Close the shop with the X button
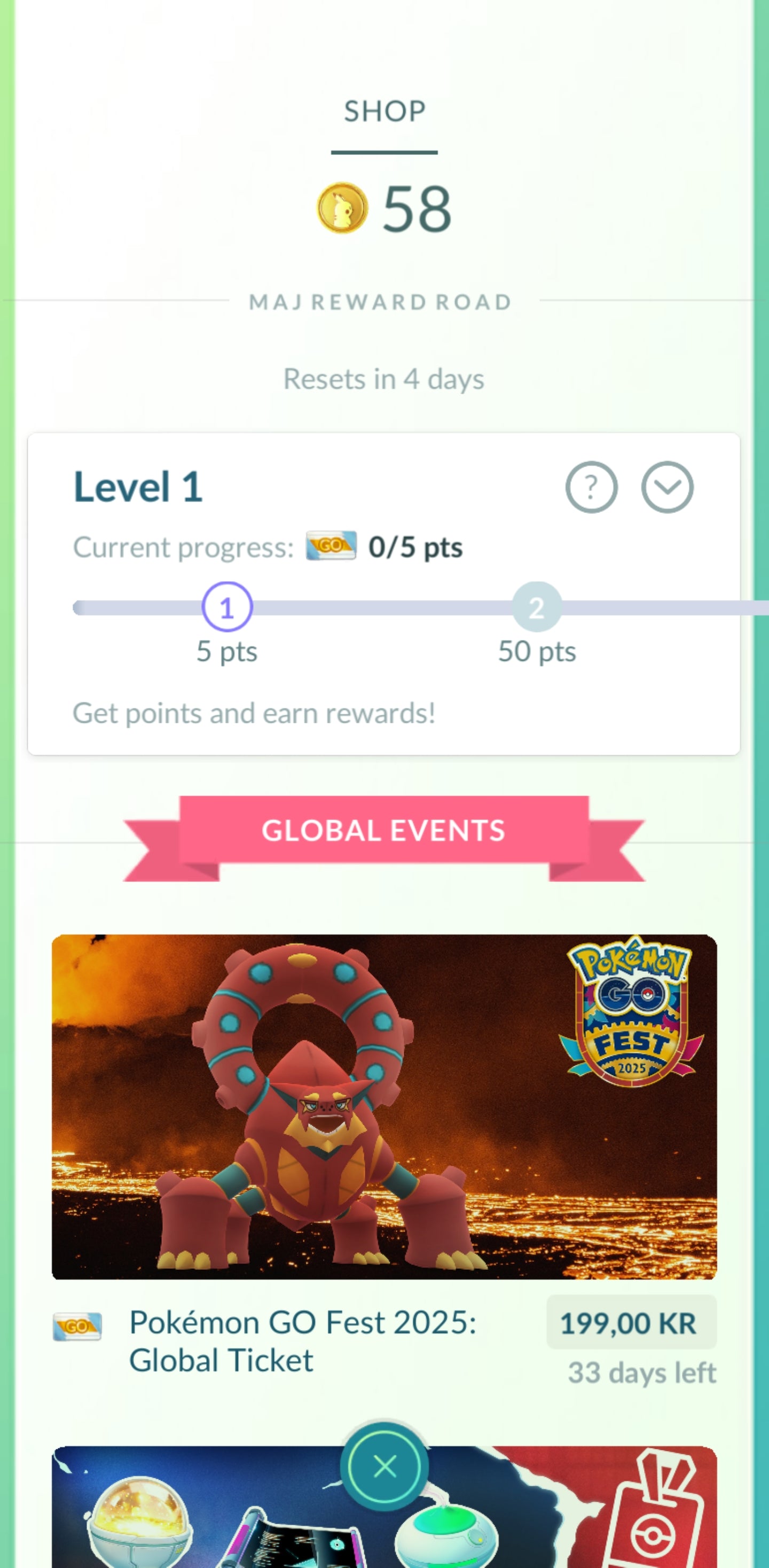This screenshot has height=1568, width=769. coord(384,1466)
